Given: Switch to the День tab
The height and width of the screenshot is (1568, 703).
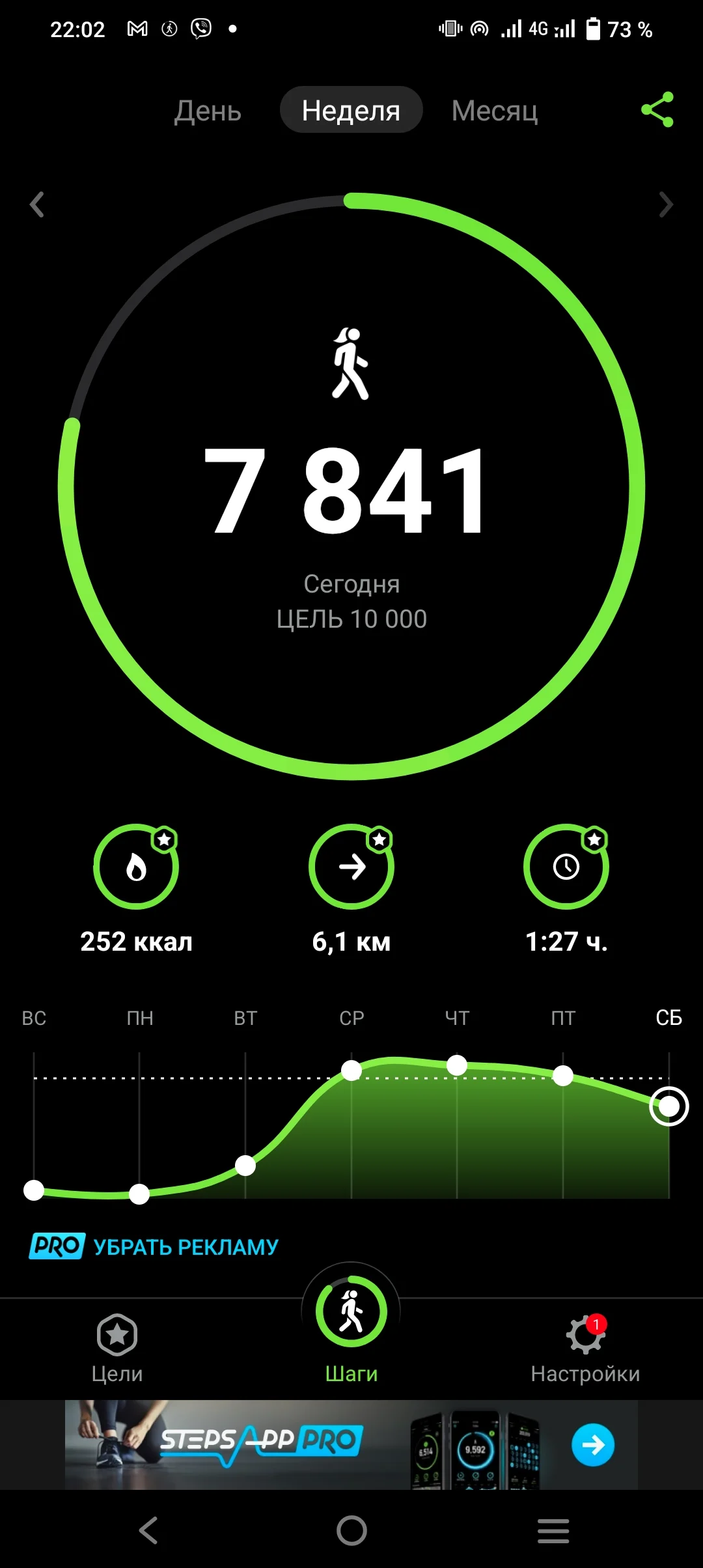Looking at the screenshot, I should 208,111.
